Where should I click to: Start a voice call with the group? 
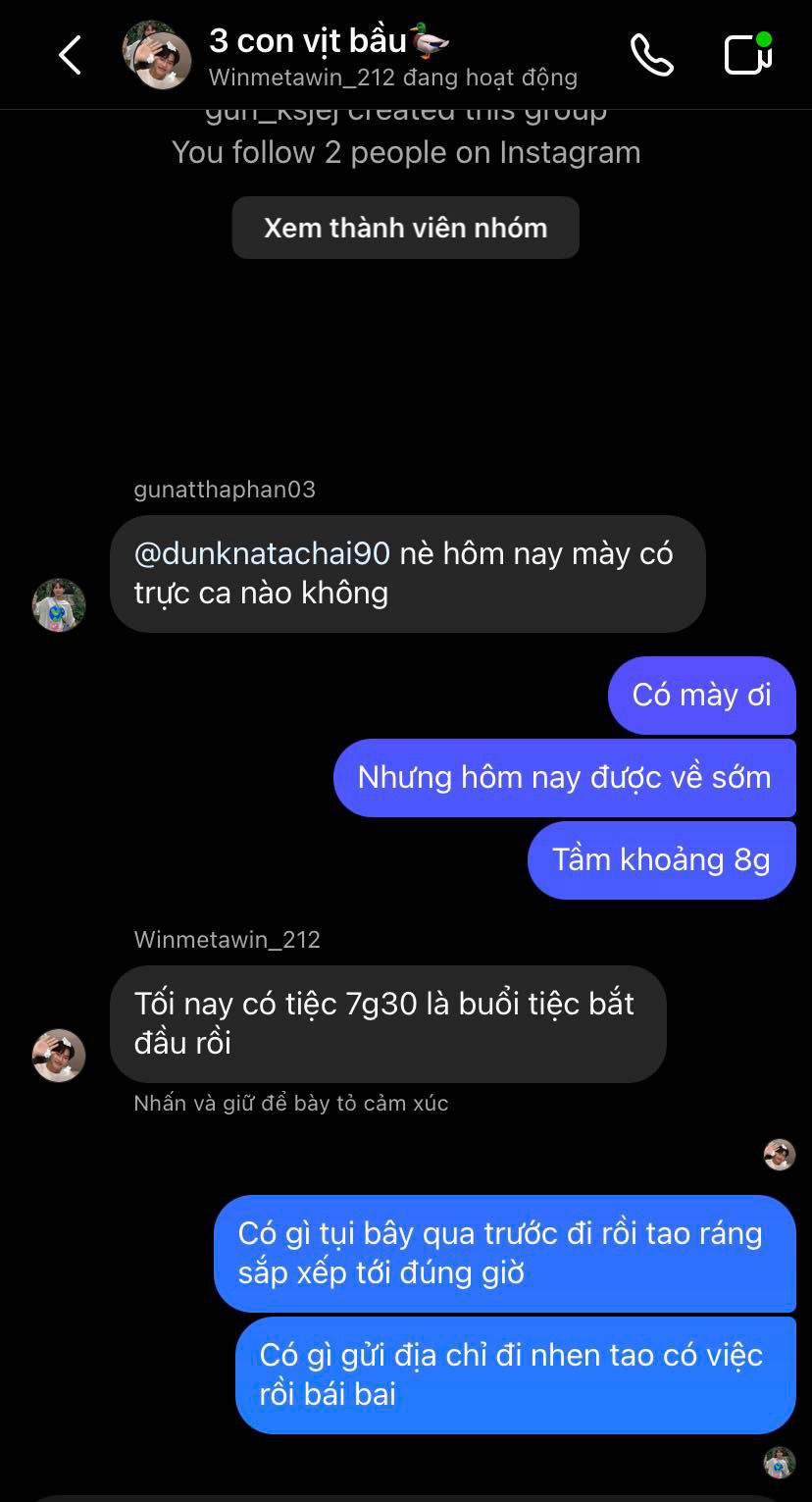point(651,56)
